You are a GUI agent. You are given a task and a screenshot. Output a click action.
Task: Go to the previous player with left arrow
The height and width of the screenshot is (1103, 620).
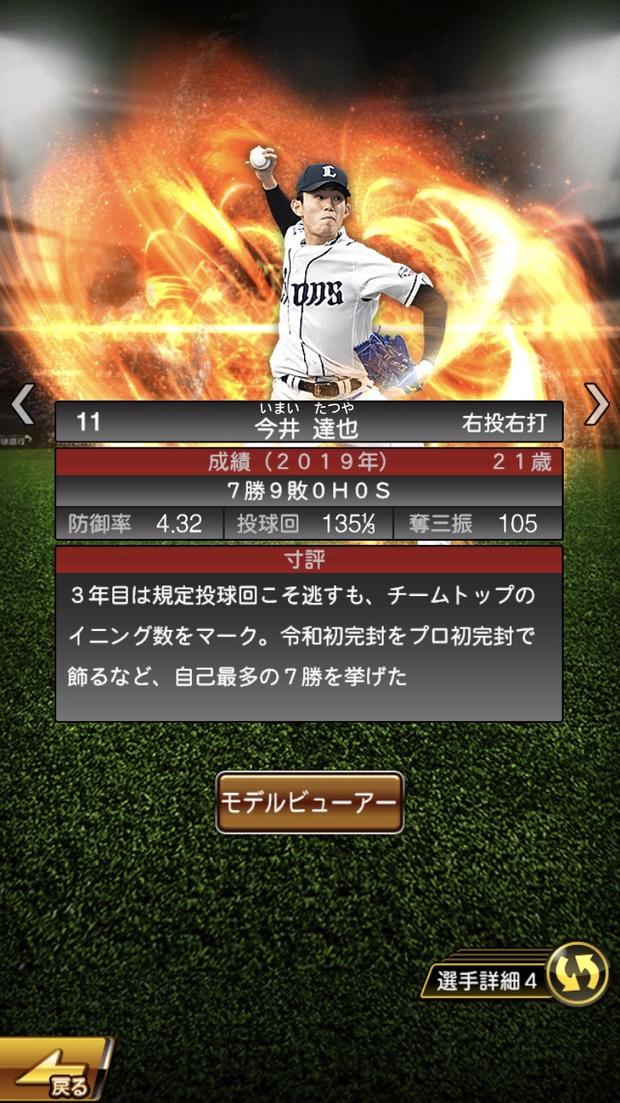[22, 405]
